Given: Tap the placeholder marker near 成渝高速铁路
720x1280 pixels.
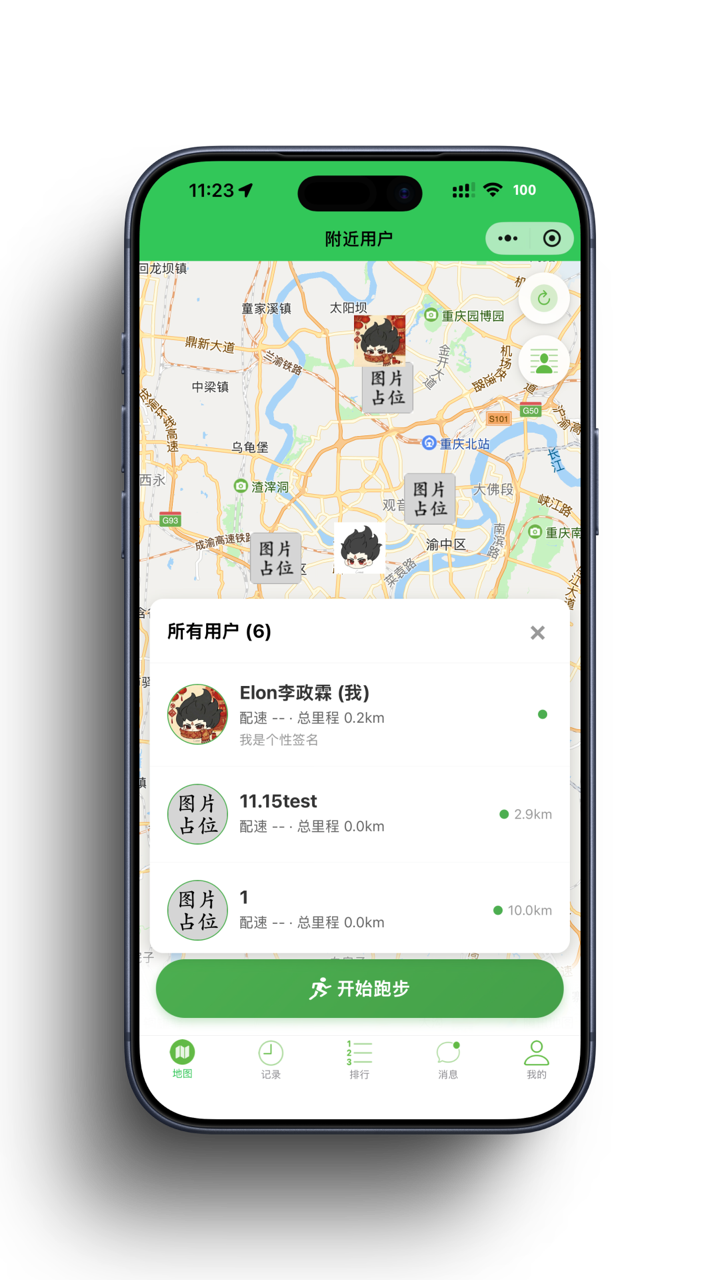Looking at the screenshot, I should pos(276,558).
